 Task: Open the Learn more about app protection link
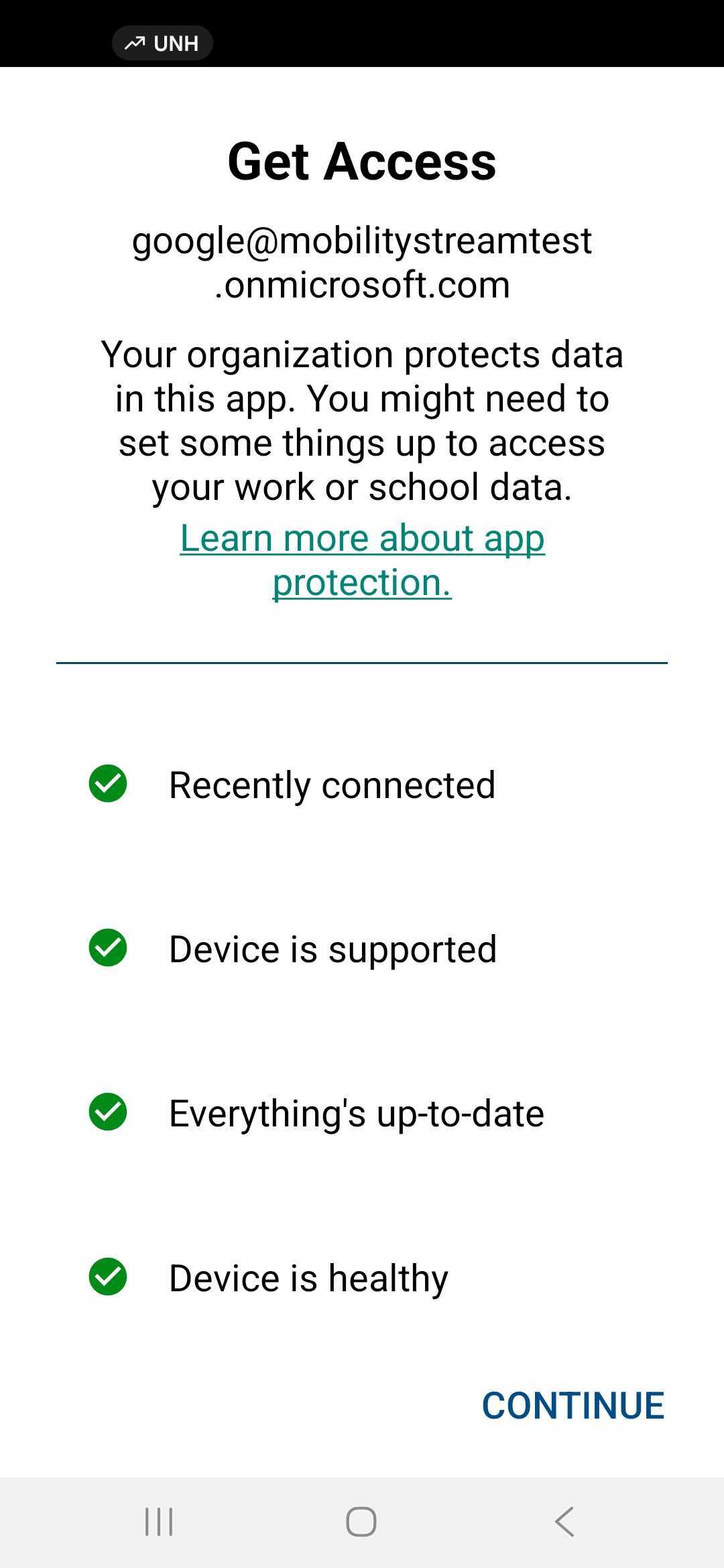coord(362,560)
